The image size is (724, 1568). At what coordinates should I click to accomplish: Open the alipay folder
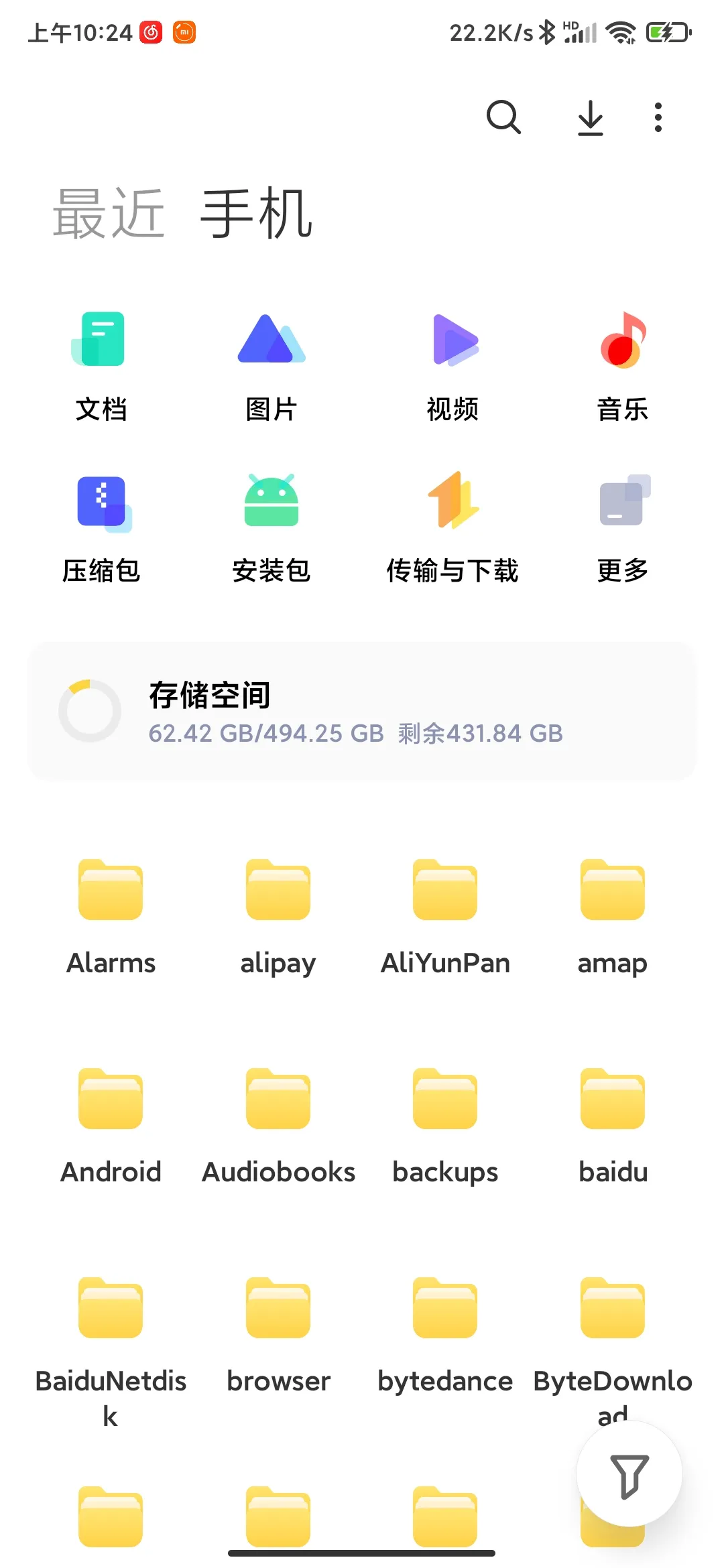278,917
